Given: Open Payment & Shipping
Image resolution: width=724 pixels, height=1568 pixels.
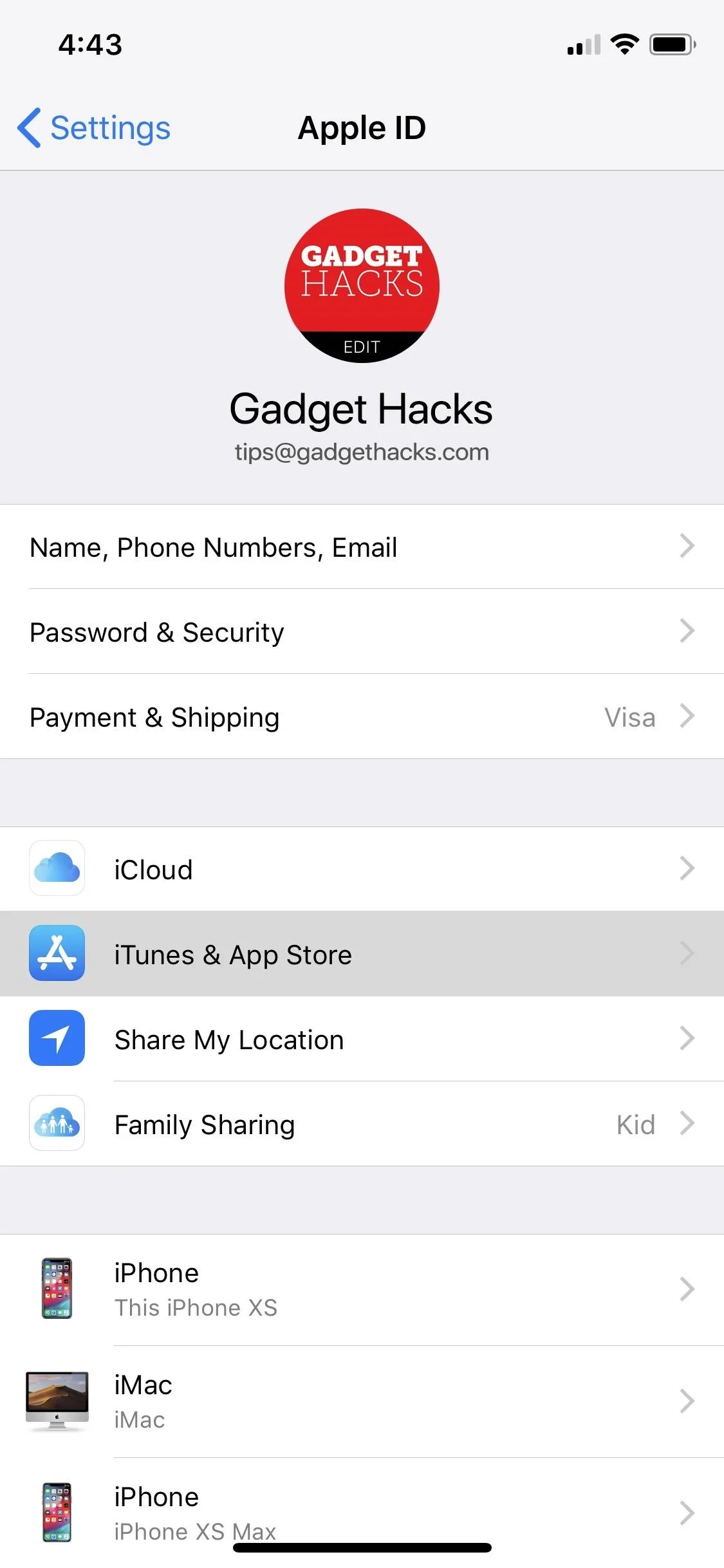Looking at the screenshot, I should [362, 716].
